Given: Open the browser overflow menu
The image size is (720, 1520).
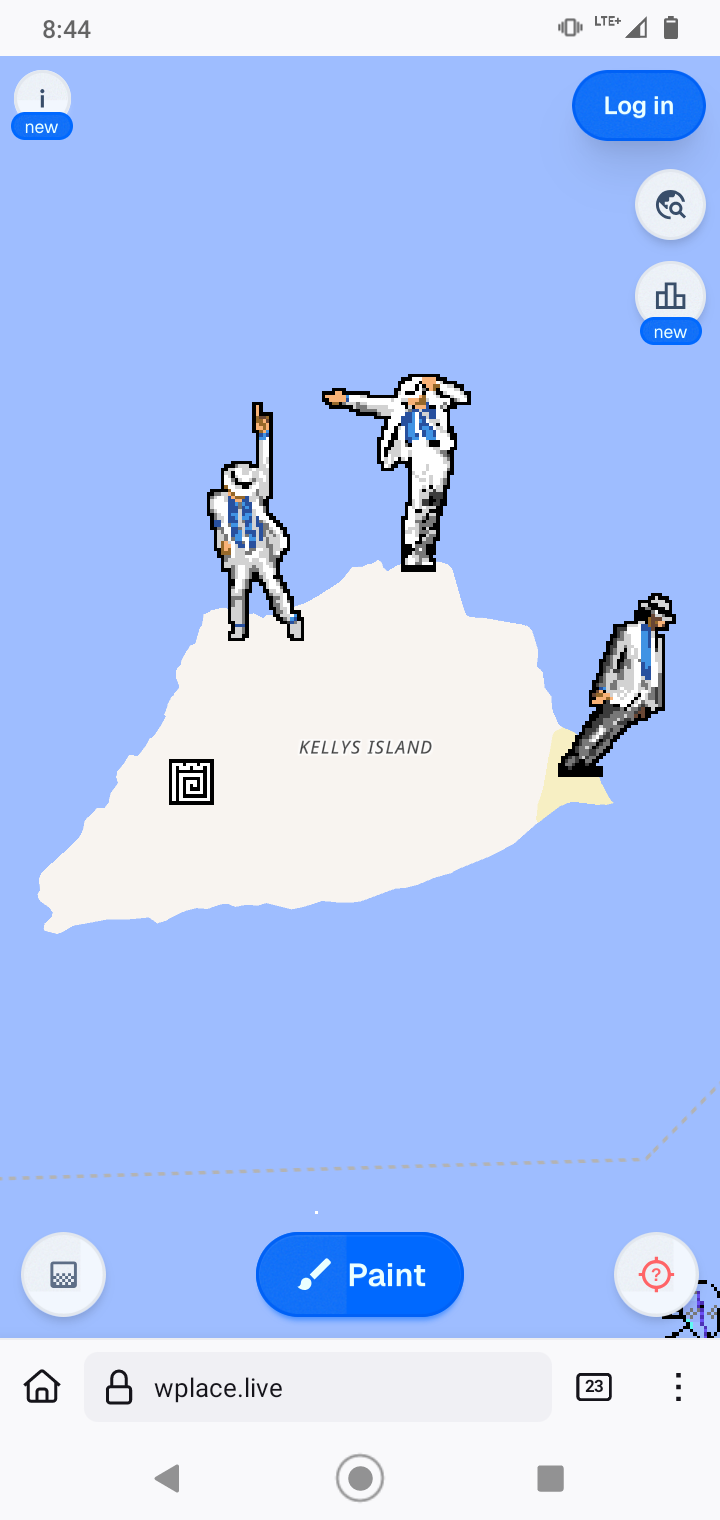Looking at the screenshot, I should tap(678, 1387).
